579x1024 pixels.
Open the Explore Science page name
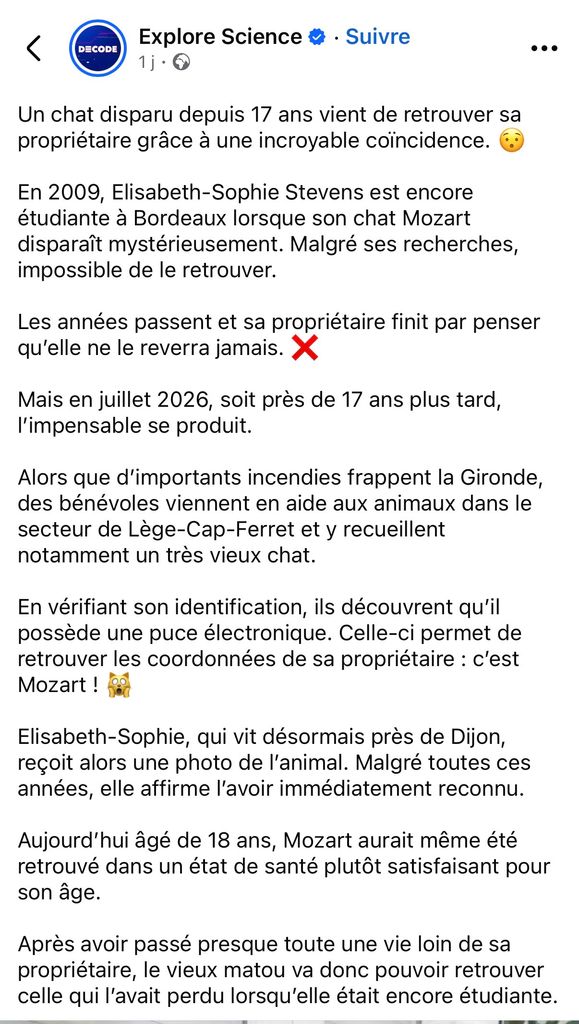(x=220, y=37)
